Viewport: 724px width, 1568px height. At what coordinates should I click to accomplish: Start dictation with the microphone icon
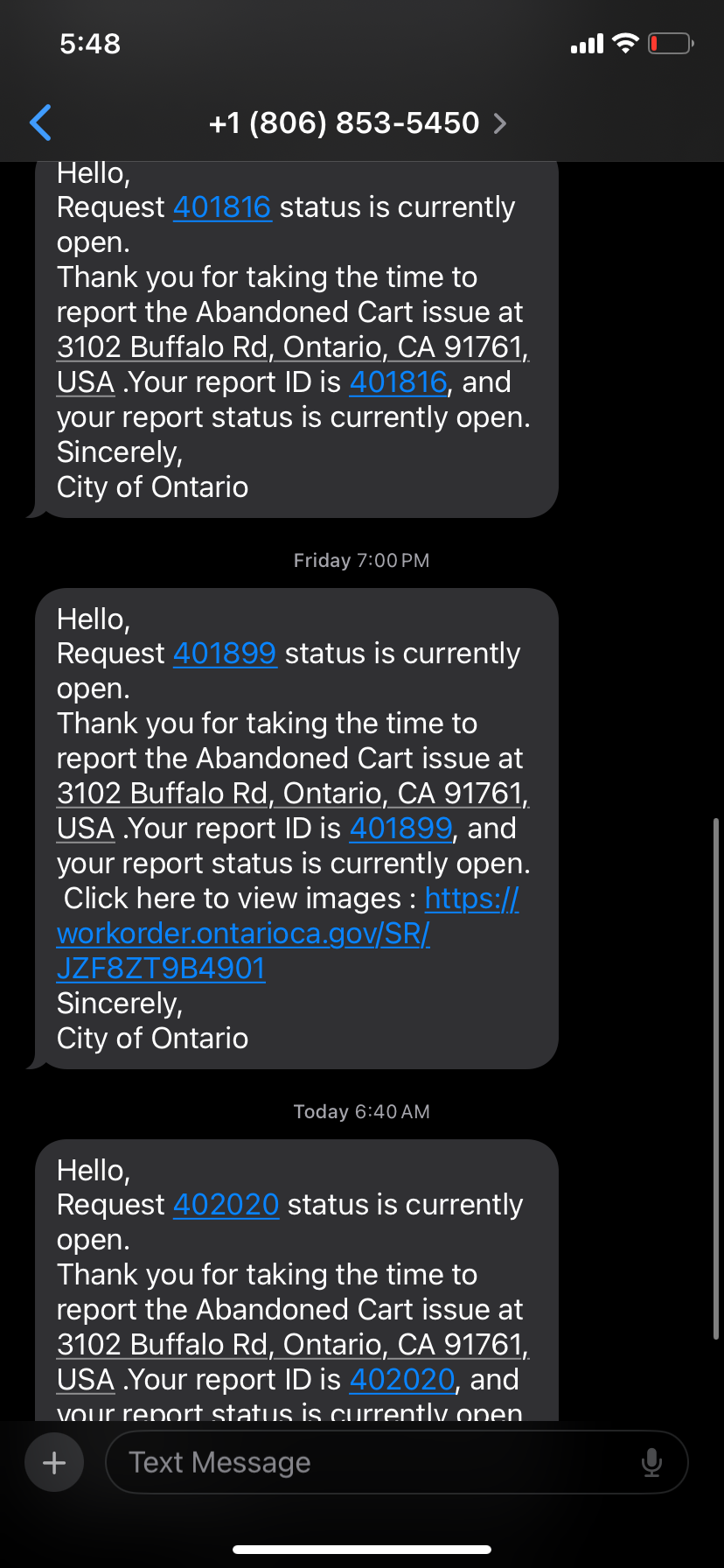tap(651, 1462)
